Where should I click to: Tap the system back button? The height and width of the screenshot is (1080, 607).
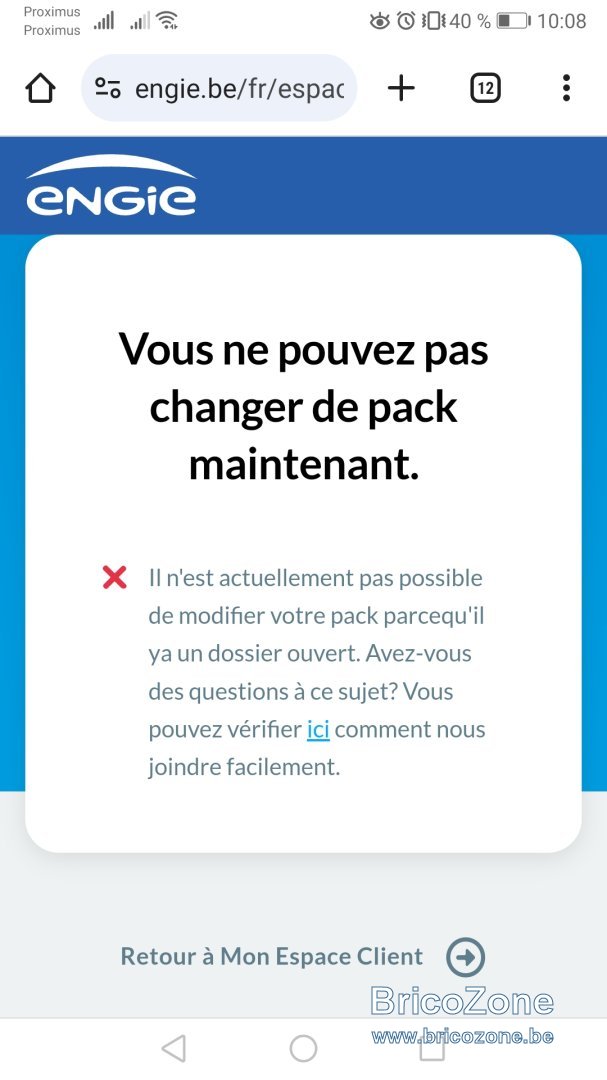click(173, 1048)
